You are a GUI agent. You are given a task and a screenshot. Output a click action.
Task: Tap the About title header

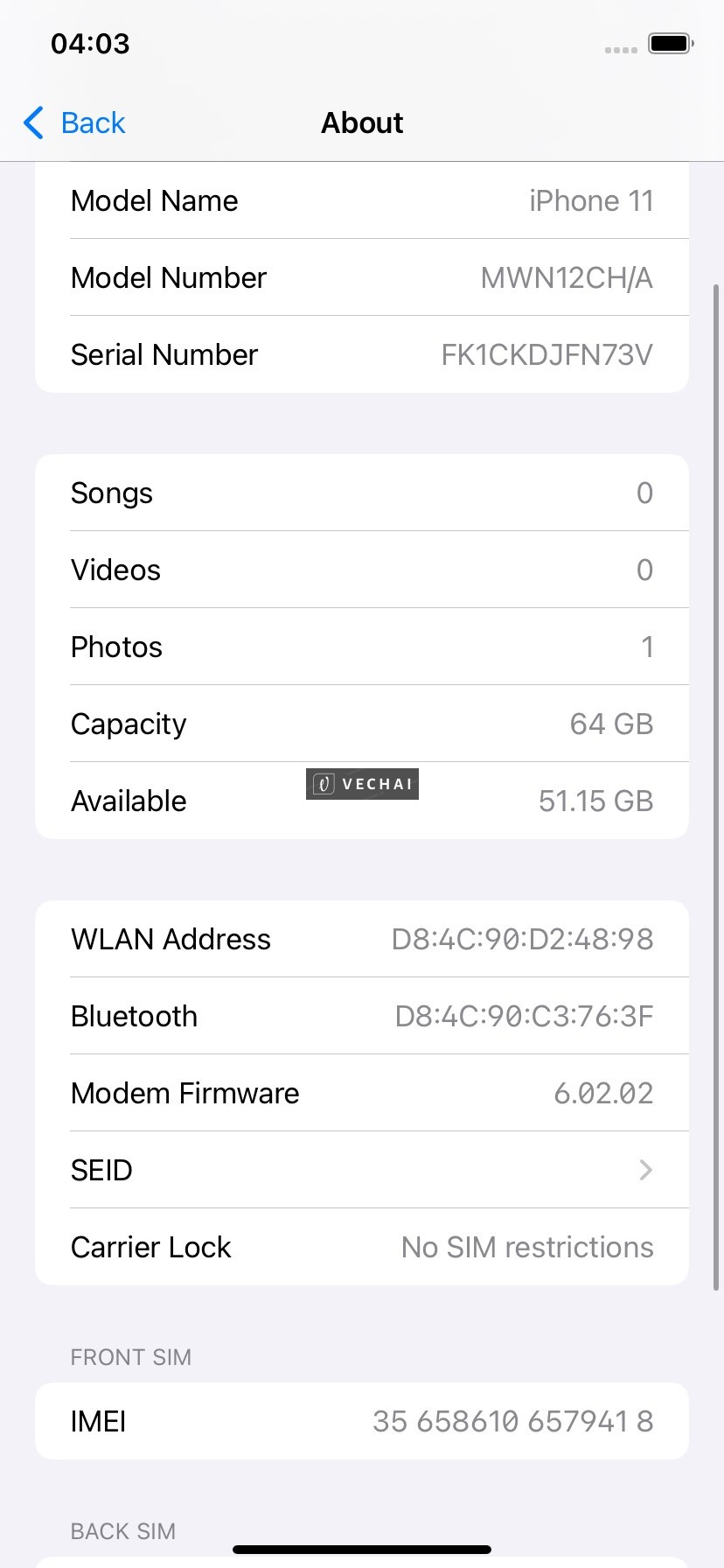point(361,122)
